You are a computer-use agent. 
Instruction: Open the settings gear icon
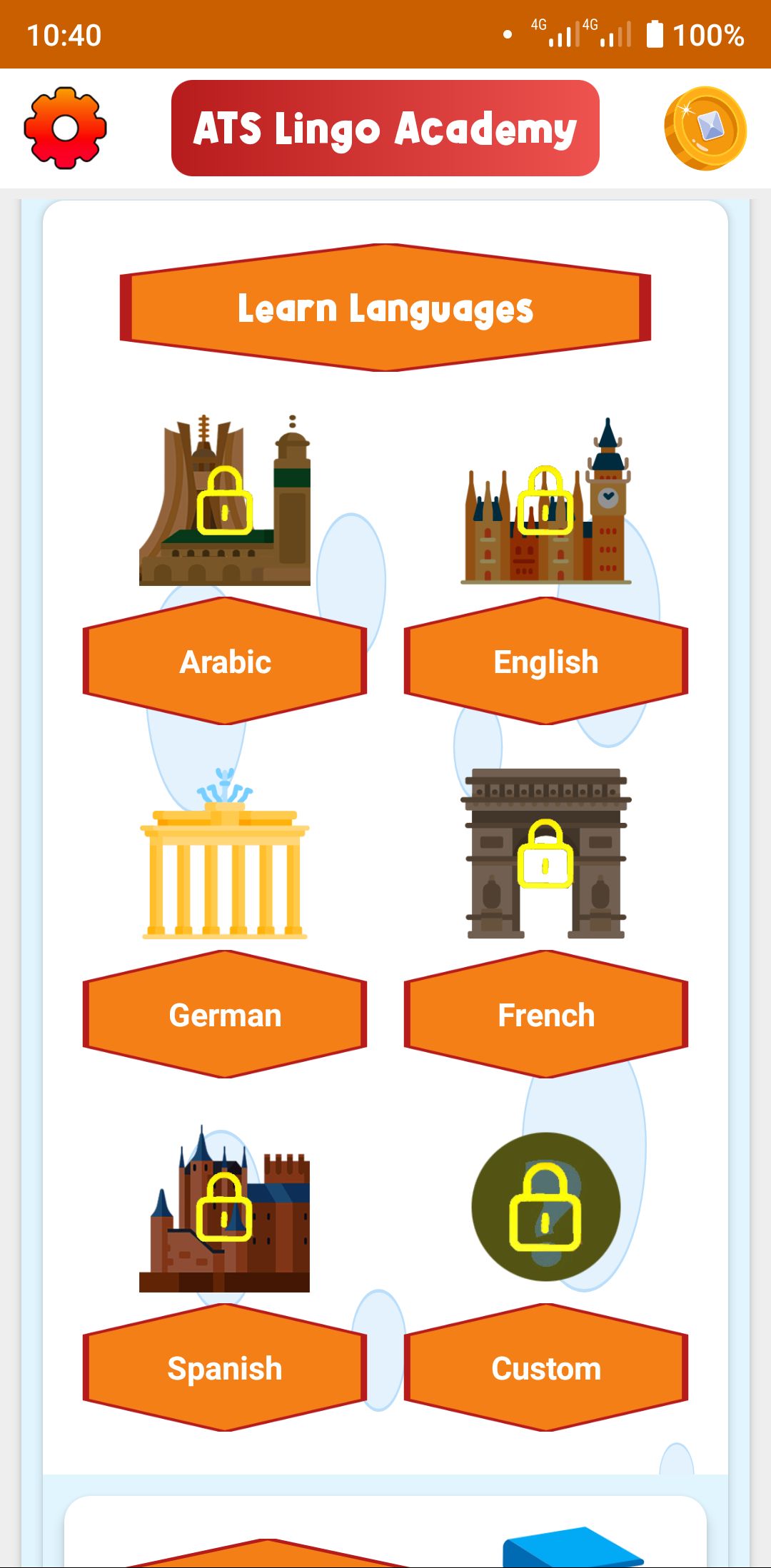[x=65, y=128]
